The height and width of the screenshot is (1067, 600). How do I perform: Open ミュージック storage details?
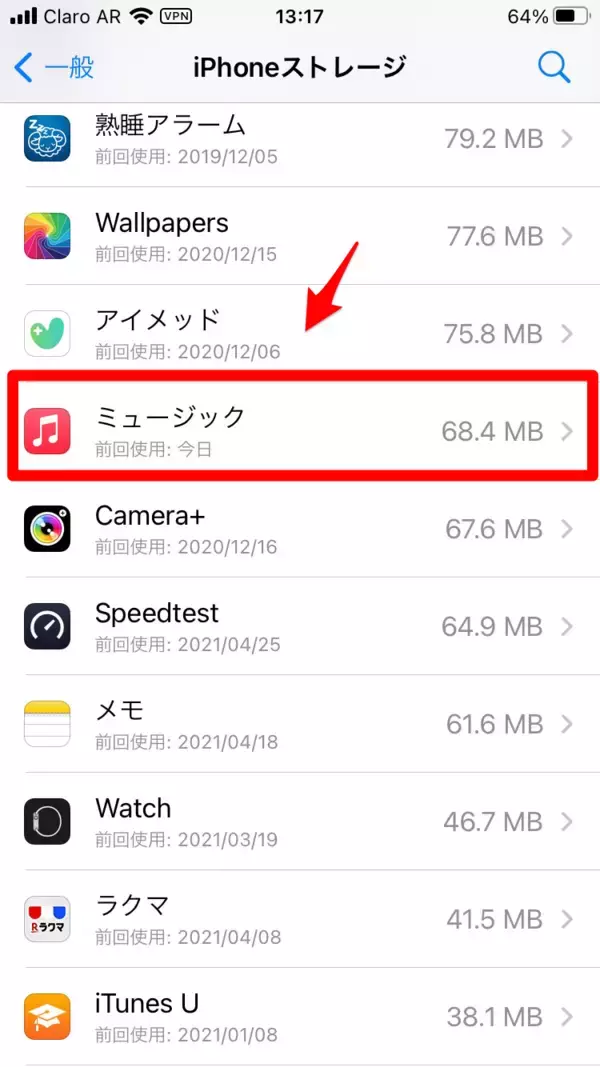pos(300,430)
